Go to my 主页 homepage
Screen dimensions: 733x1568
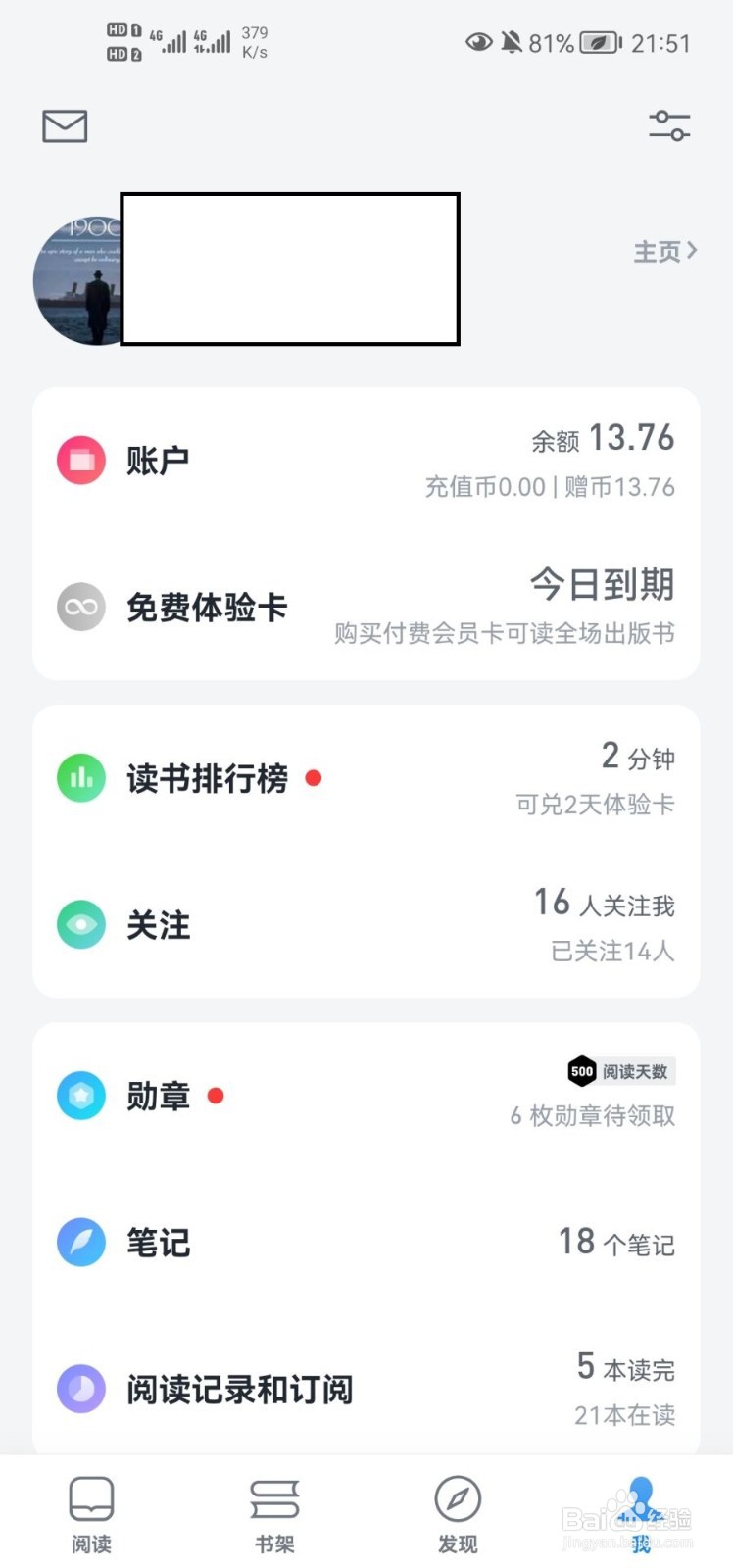click(x=665, y=252)
